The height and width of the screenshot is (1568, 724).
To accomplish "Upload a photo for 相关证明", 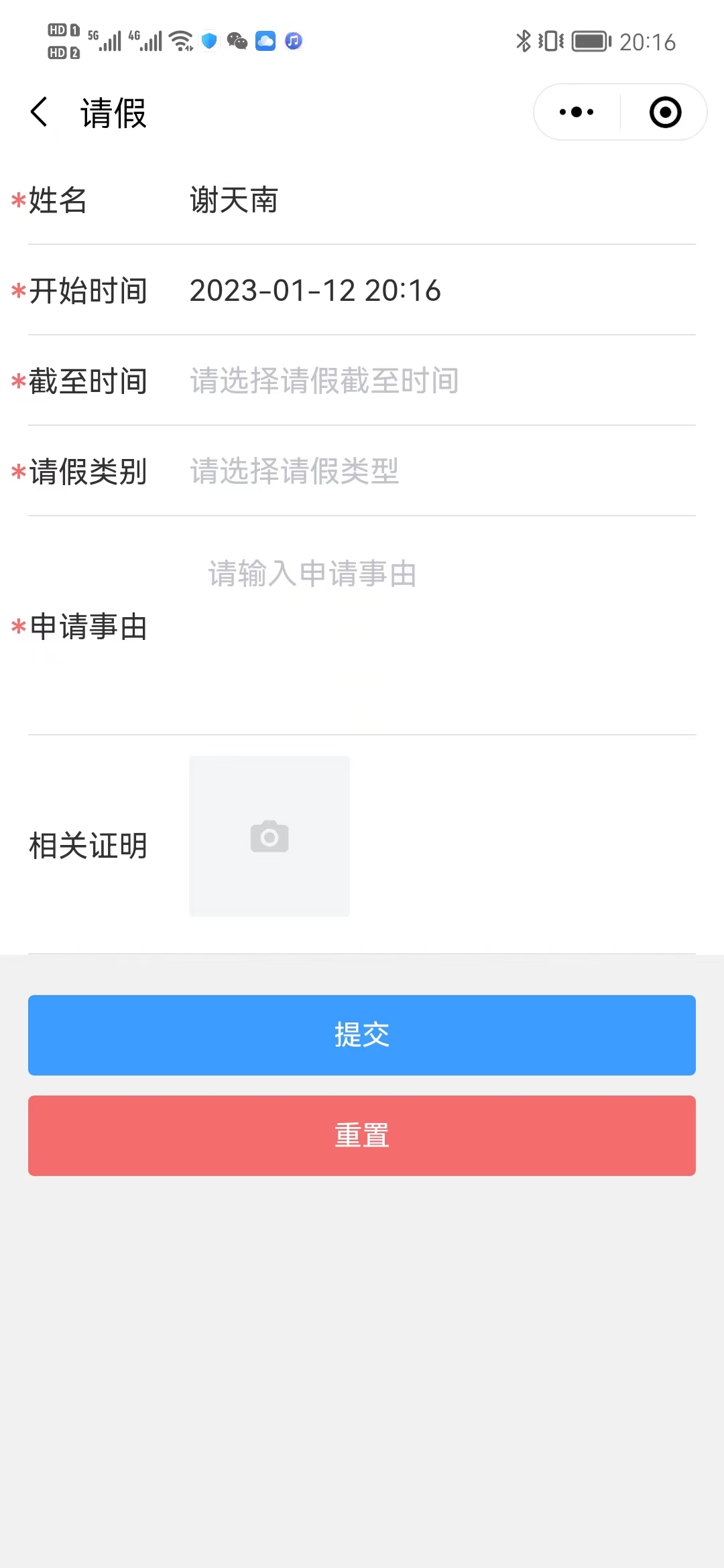I will pyautogui.click(x=269, y=836).
